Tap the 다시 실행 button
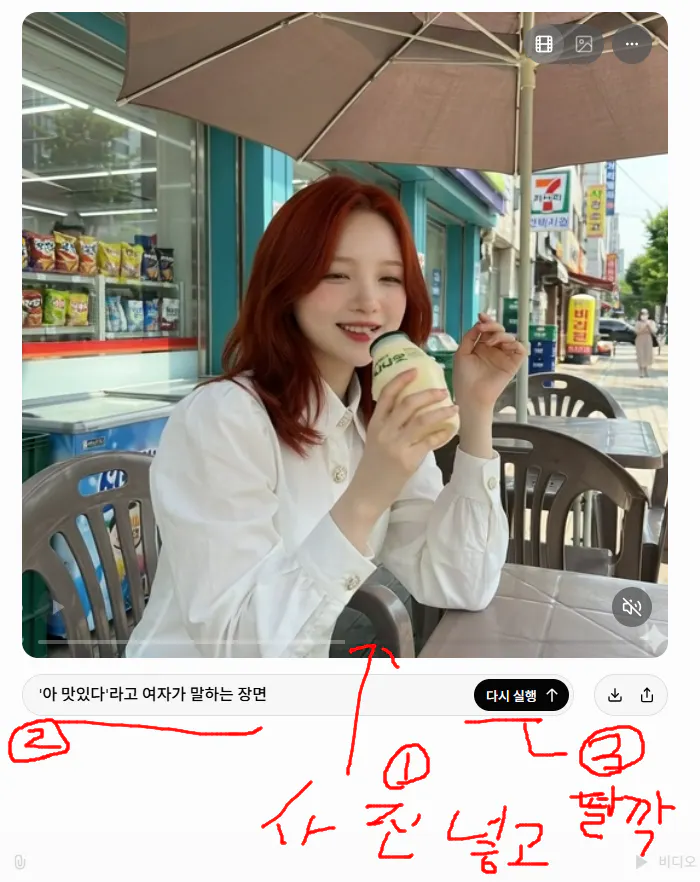 click(x=521, y=696)
